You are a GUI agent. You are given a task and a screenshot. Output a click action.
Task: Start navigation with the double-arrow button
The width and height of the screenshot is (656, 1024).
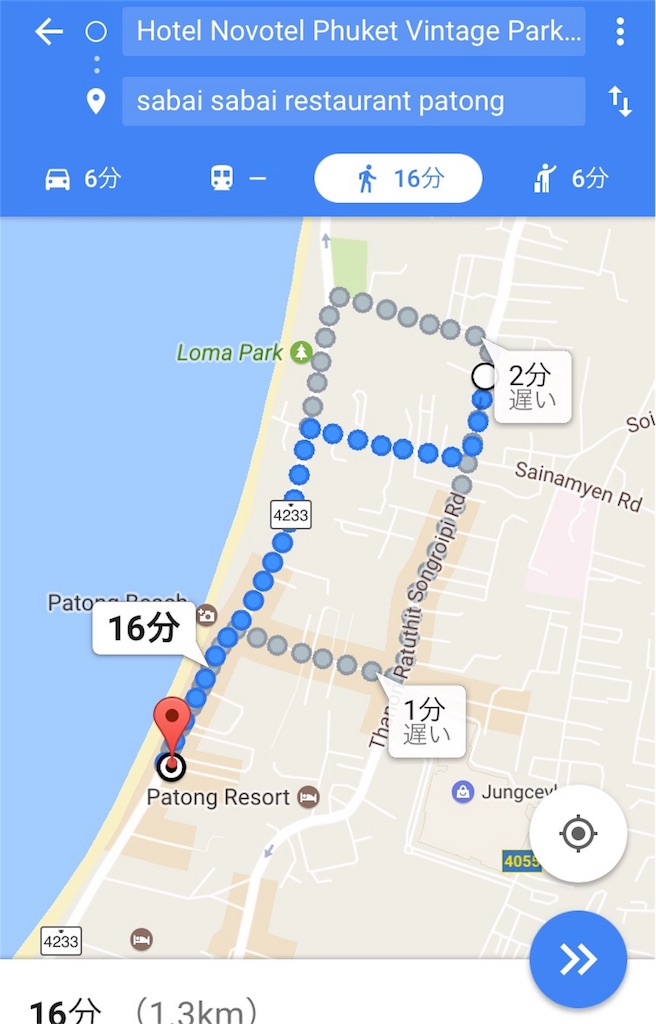click(578, 959)
